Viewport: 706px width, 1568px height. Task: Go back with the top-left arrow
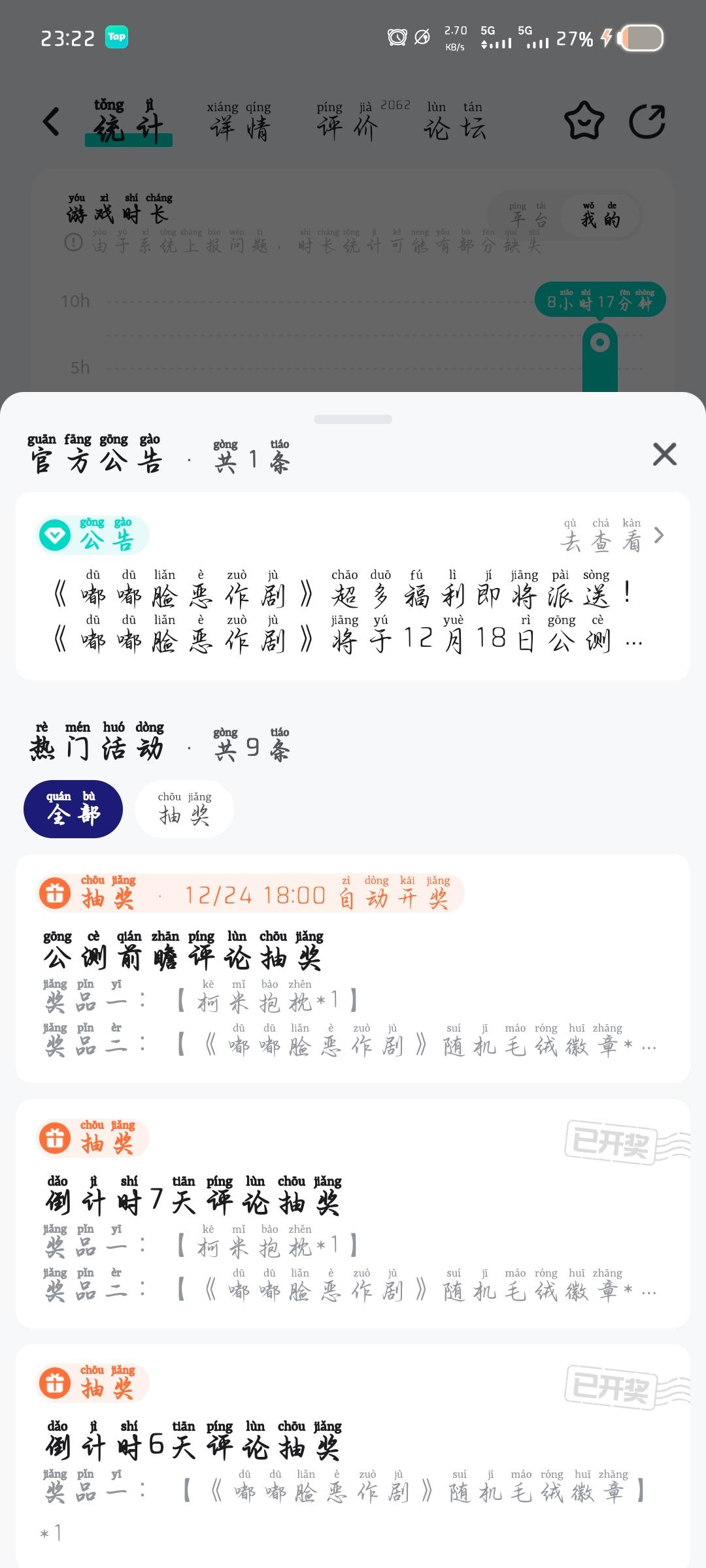point(51,122)
